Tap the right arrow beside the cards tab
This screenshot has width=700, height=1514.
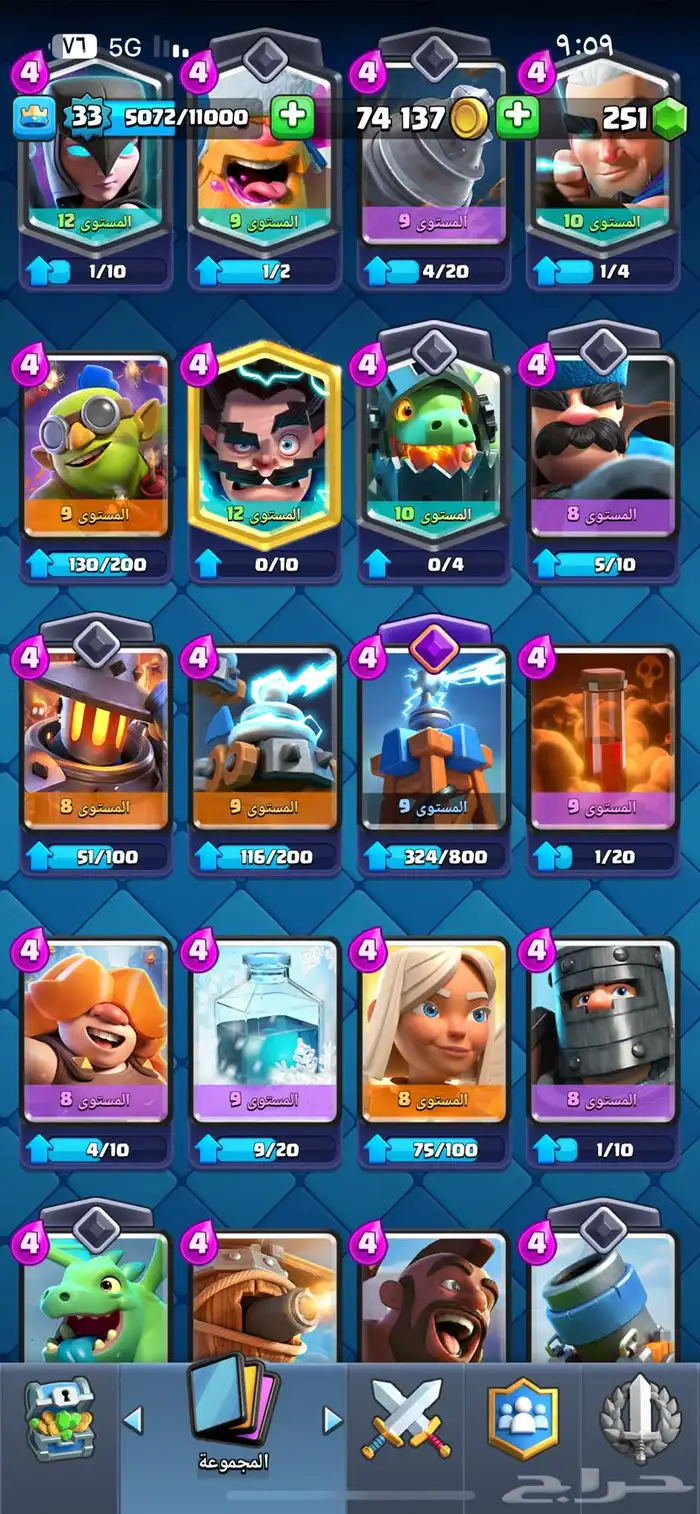tap(333, 1419)
